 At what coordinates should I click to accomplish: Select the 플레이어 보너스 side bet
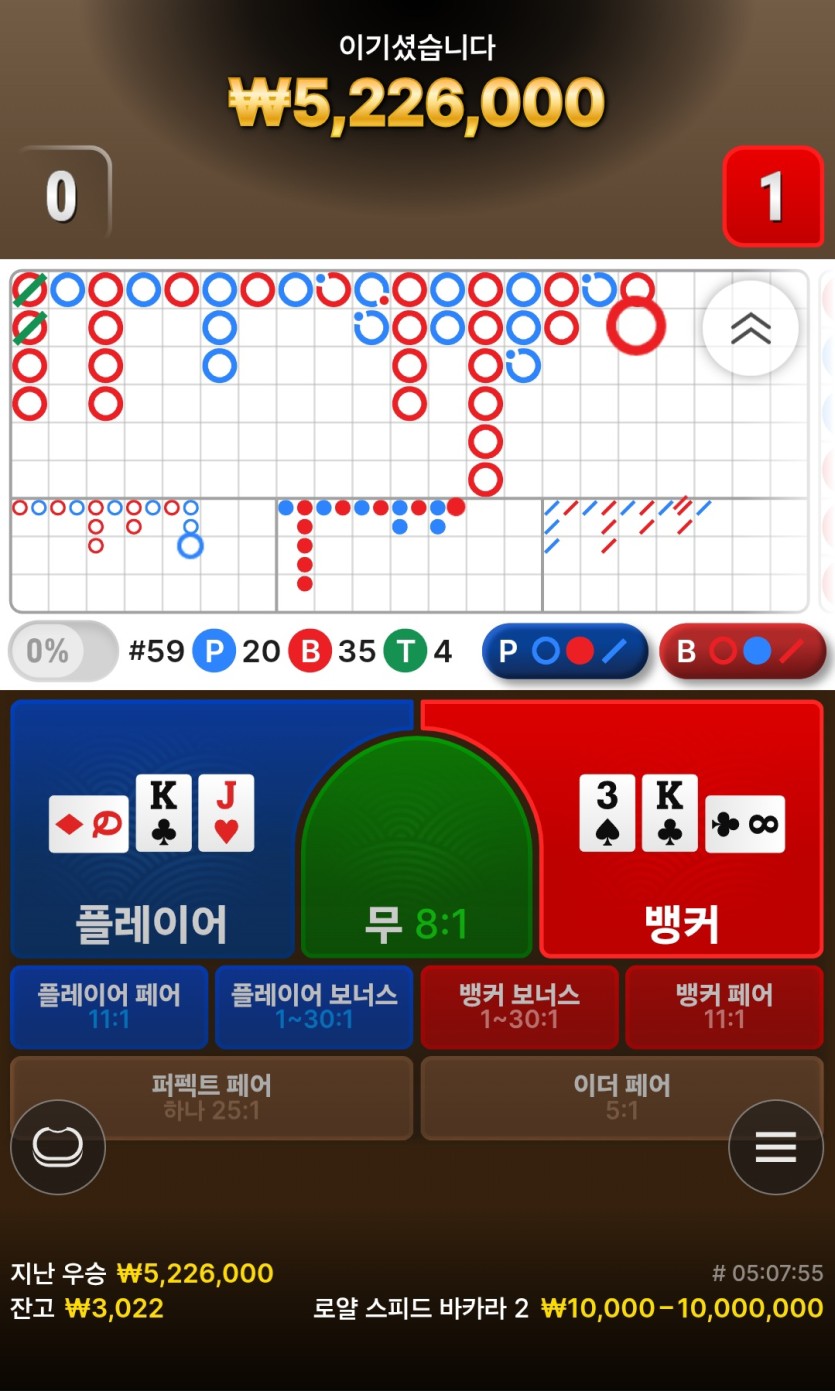pos(314,1006)
